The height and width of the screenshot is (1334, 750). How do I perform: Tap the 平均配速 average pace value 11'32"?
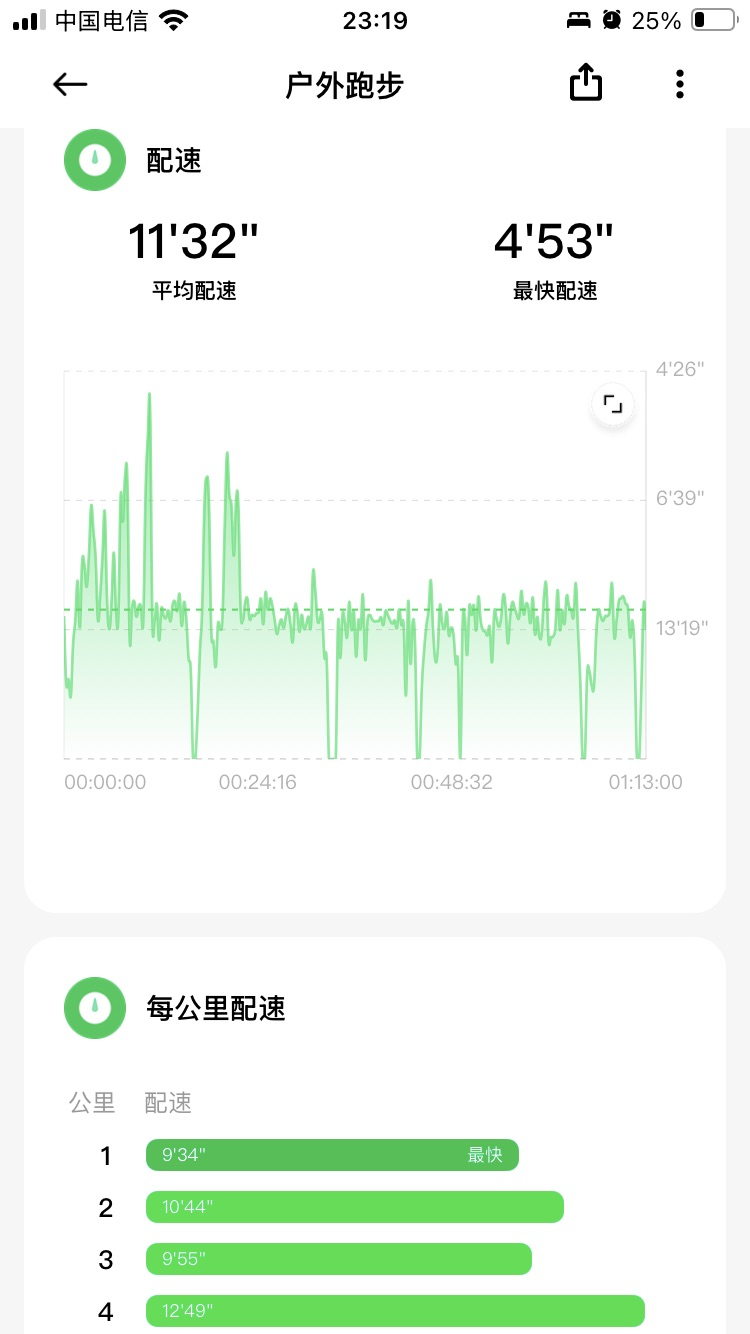click(194, 242)
